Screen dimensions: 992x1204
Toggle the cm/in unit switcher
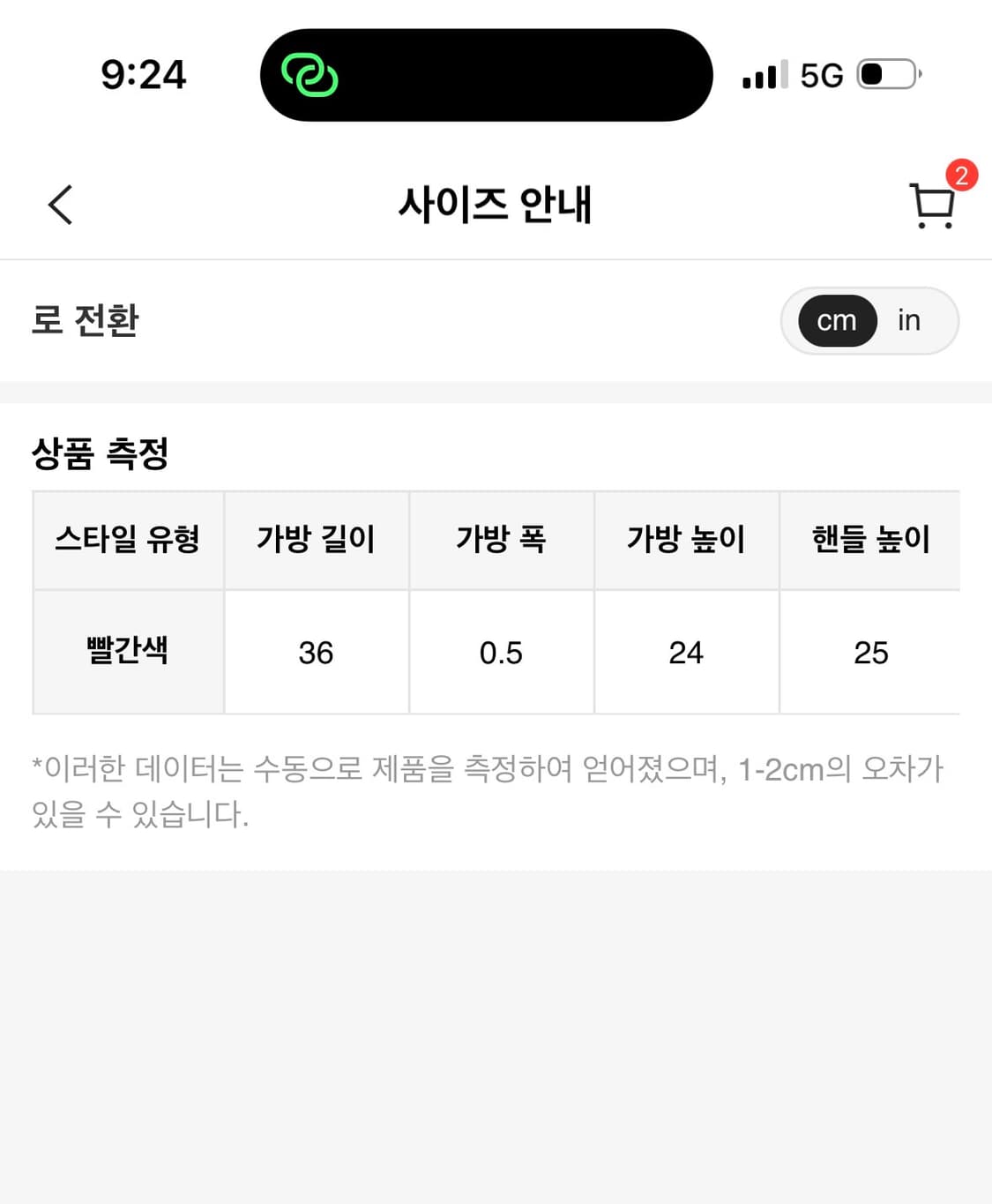click(x=870, y=320)
